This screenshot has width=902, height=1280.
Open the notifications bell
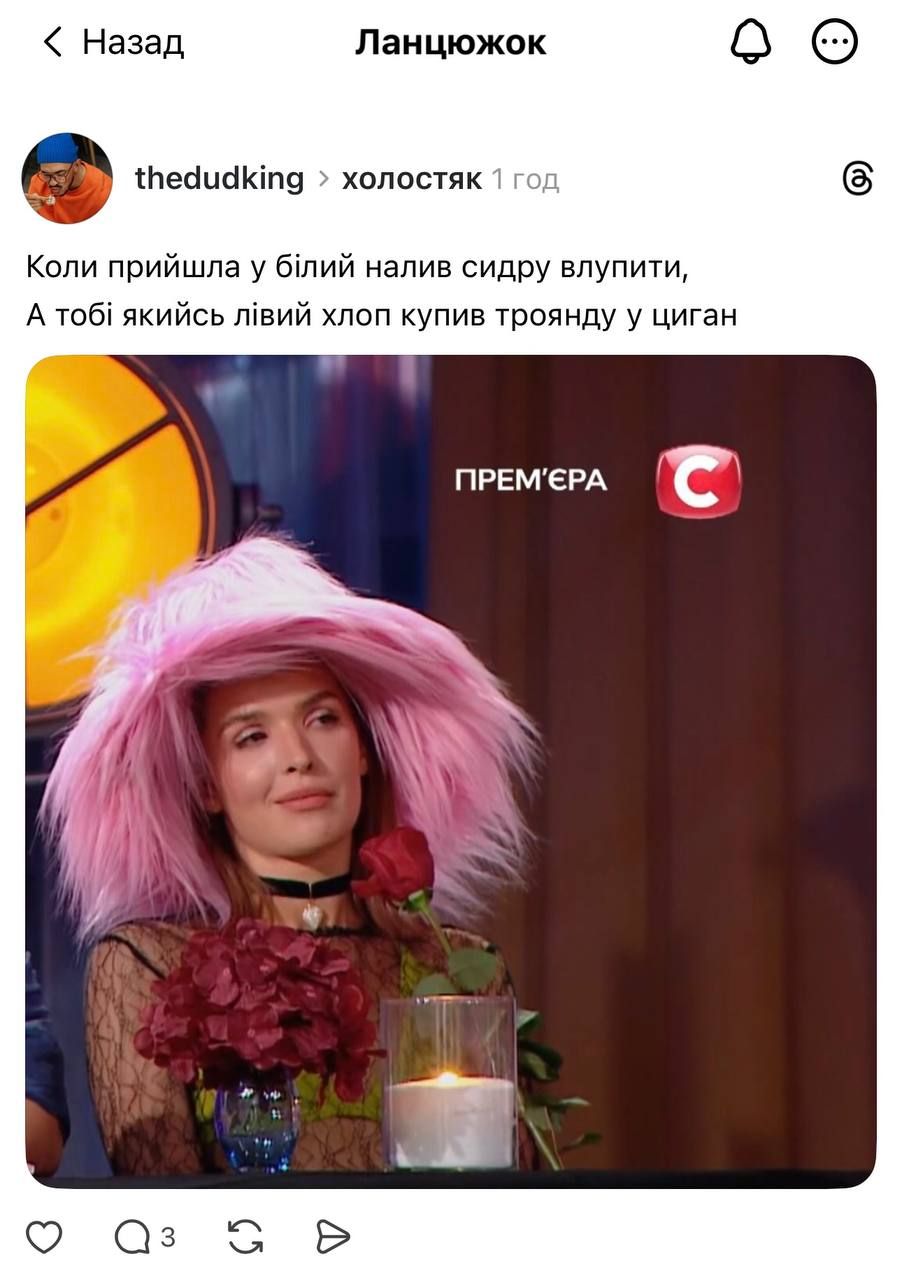pyautogui.click(x=751, y=42)
